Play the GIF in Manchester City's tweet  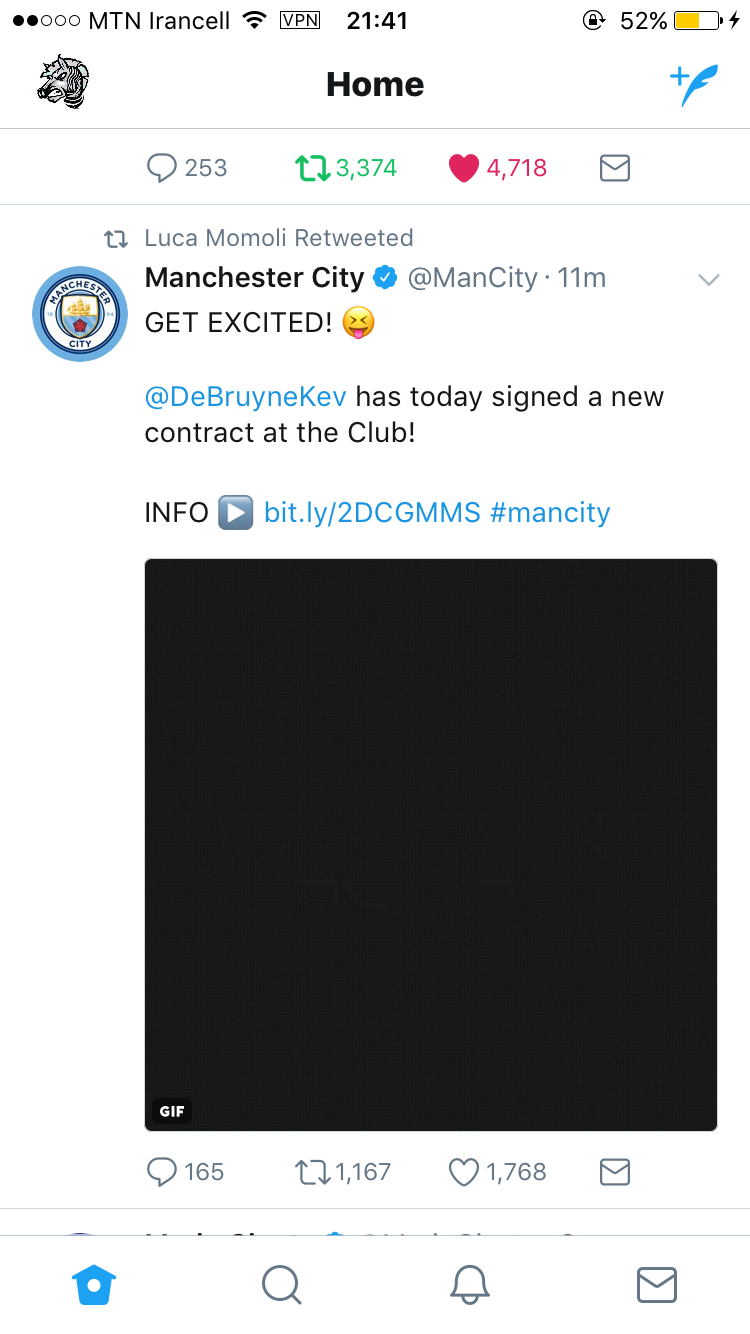[431, 845]
